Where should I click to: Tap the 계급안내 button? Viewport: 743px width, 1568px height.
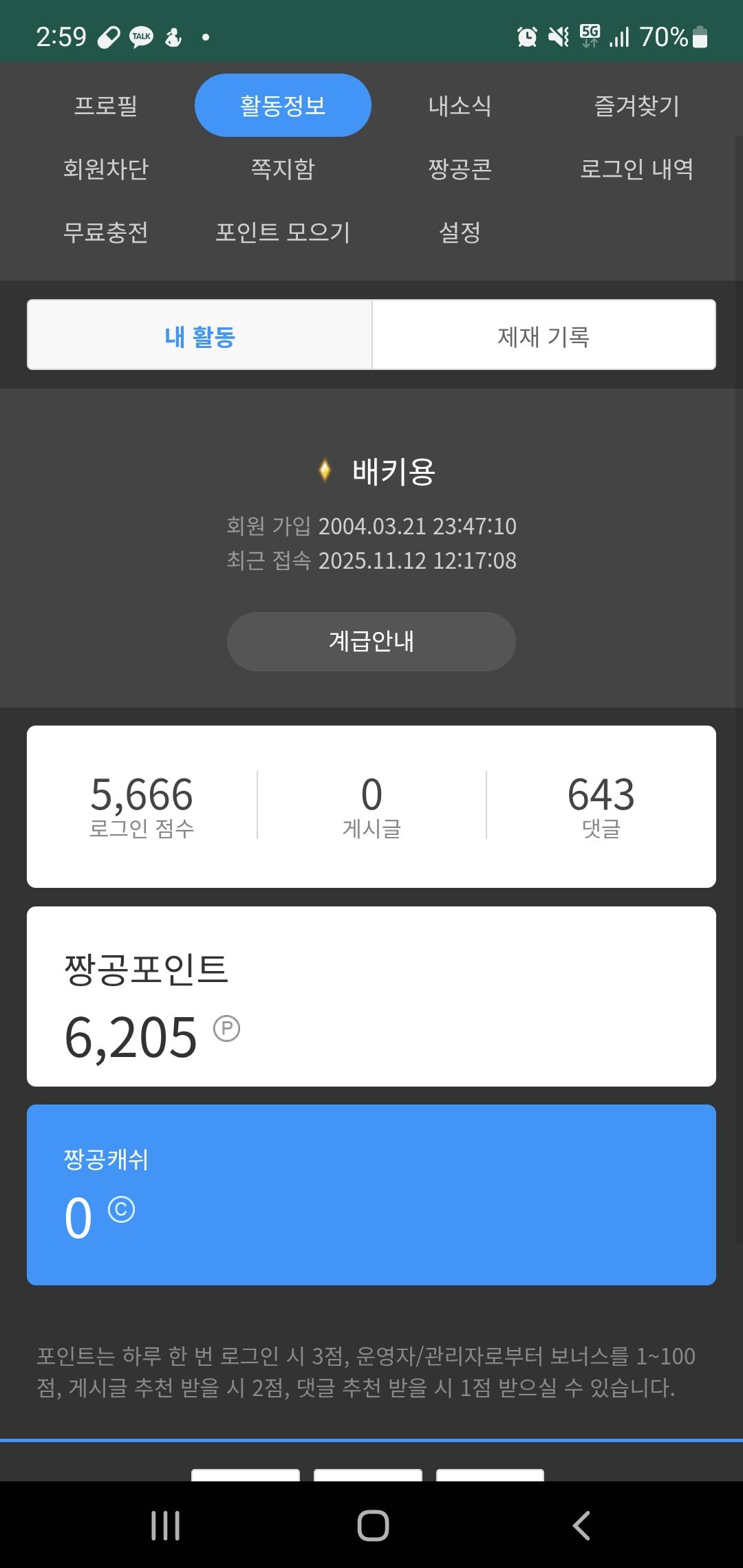(371, 641)
